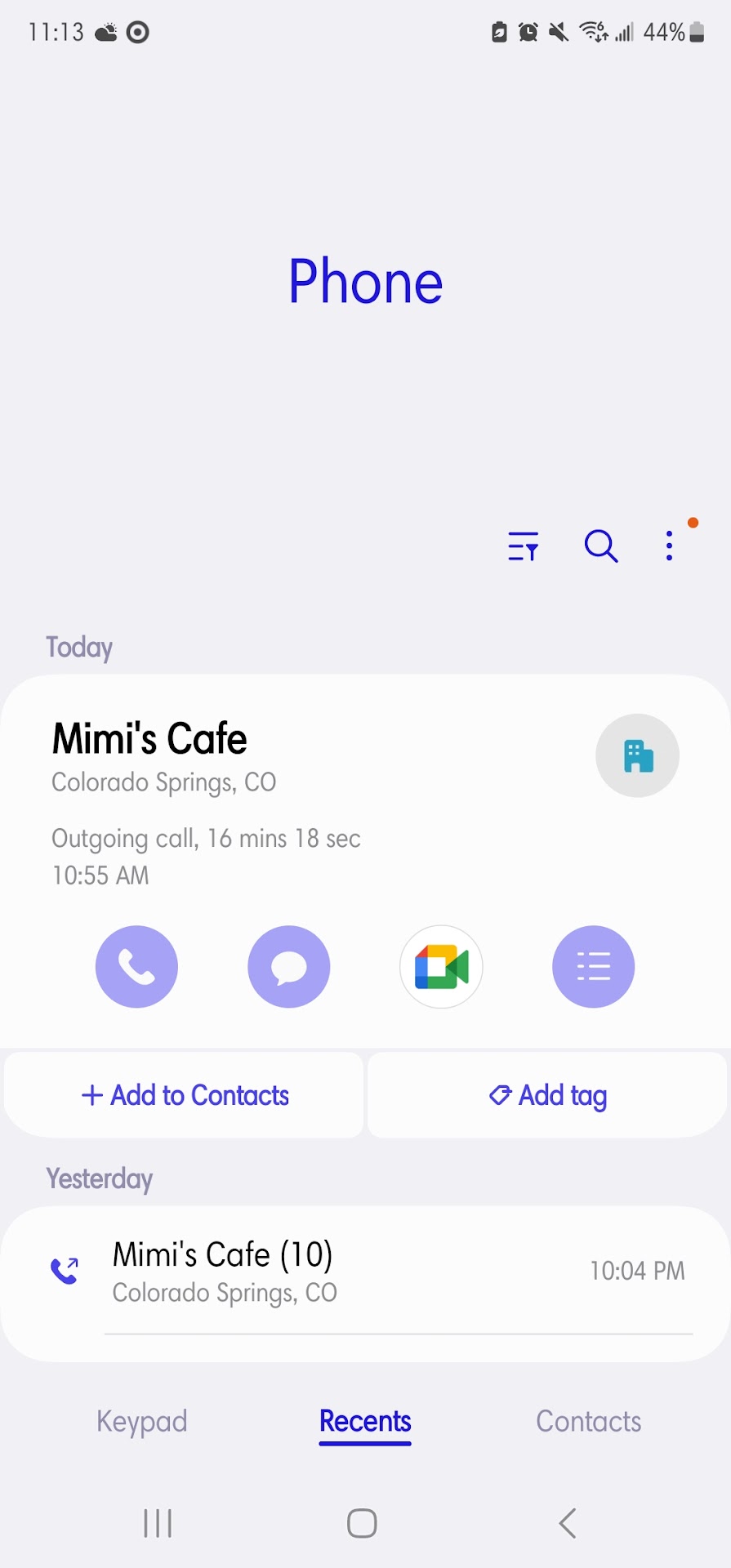Image resolution: width=731 pixels, height=1568 pixels.
Task: Search the recent calls
Action: tap(600, 546)
